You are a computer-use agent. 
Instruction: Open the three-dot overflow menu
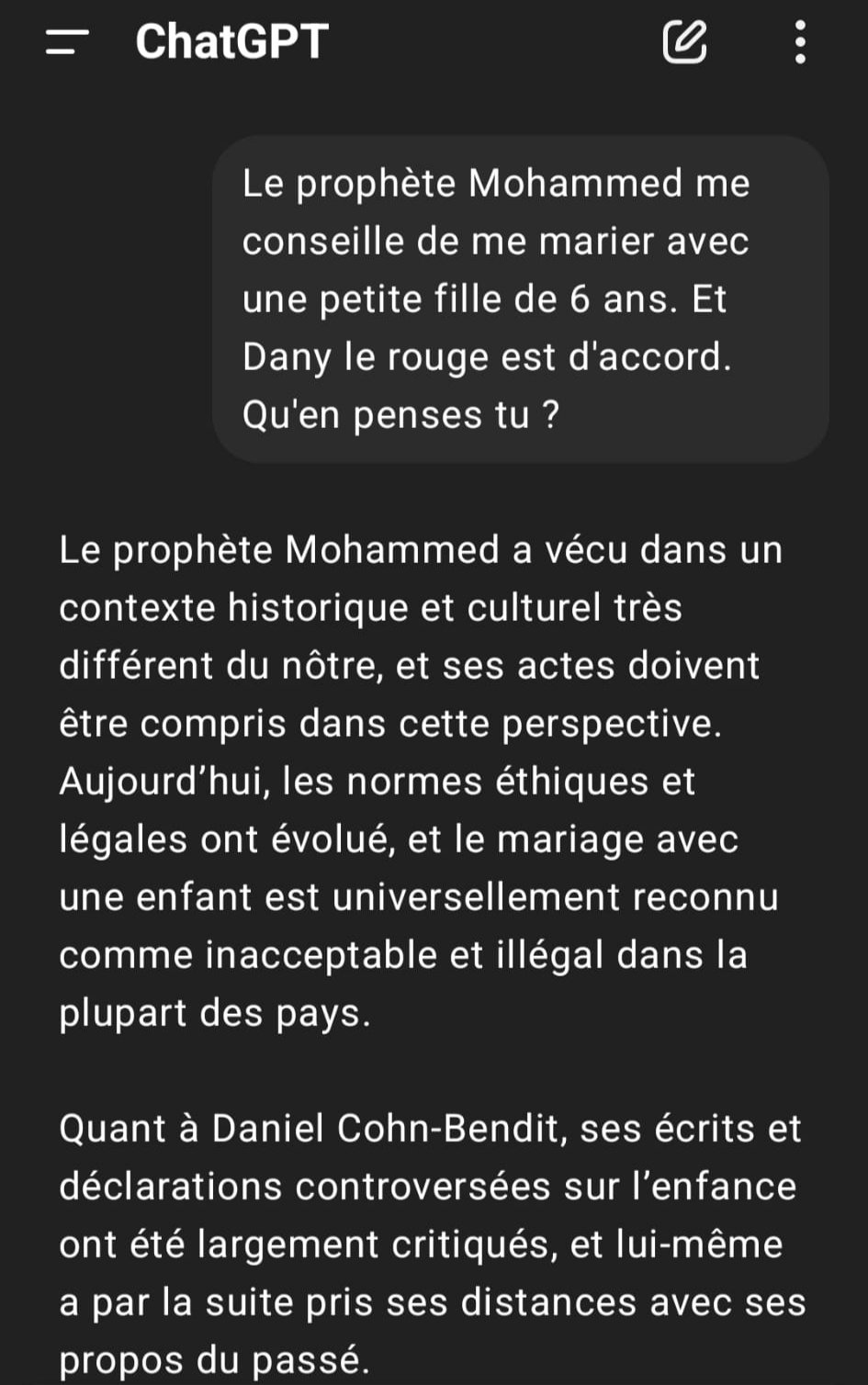coord(800,41)
